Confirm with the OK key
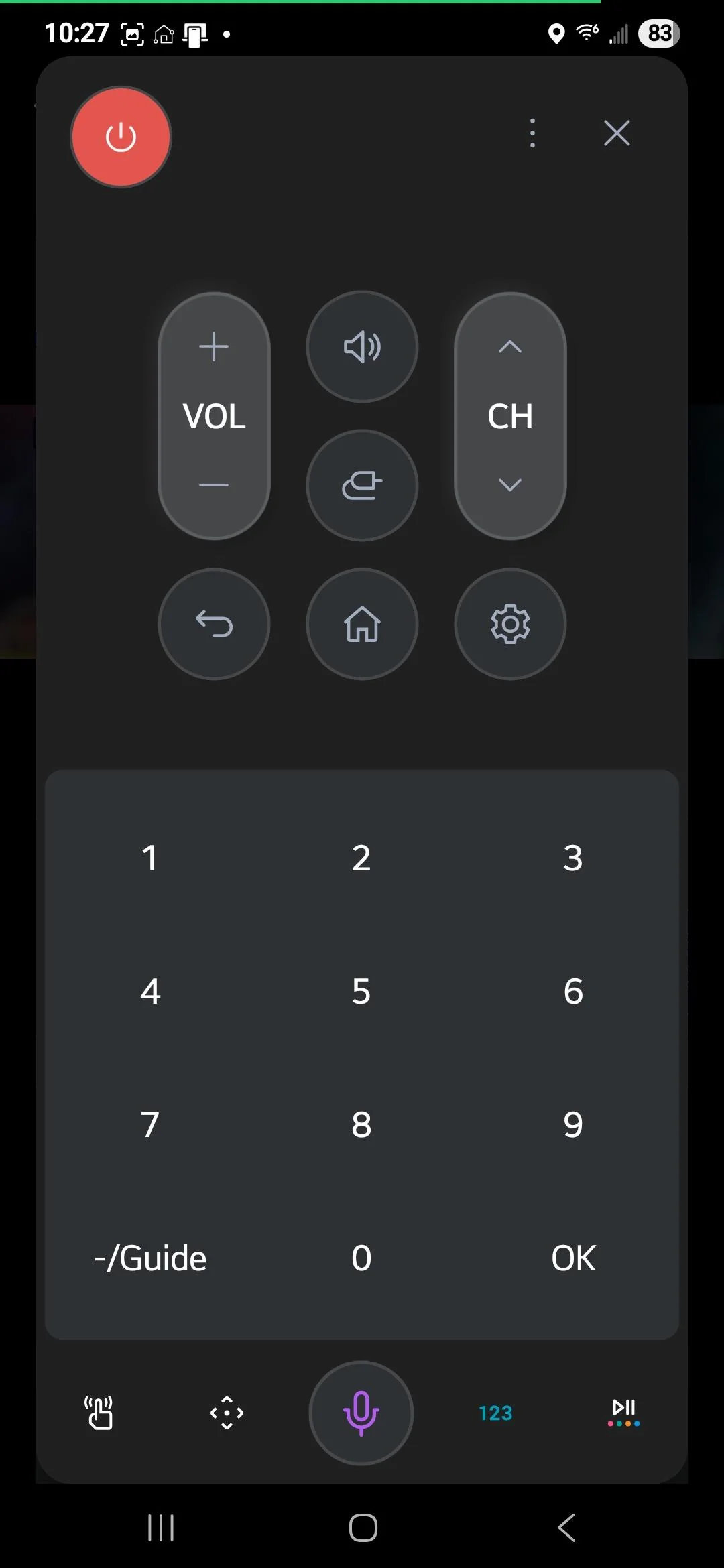 click(x=573, y=1258)
